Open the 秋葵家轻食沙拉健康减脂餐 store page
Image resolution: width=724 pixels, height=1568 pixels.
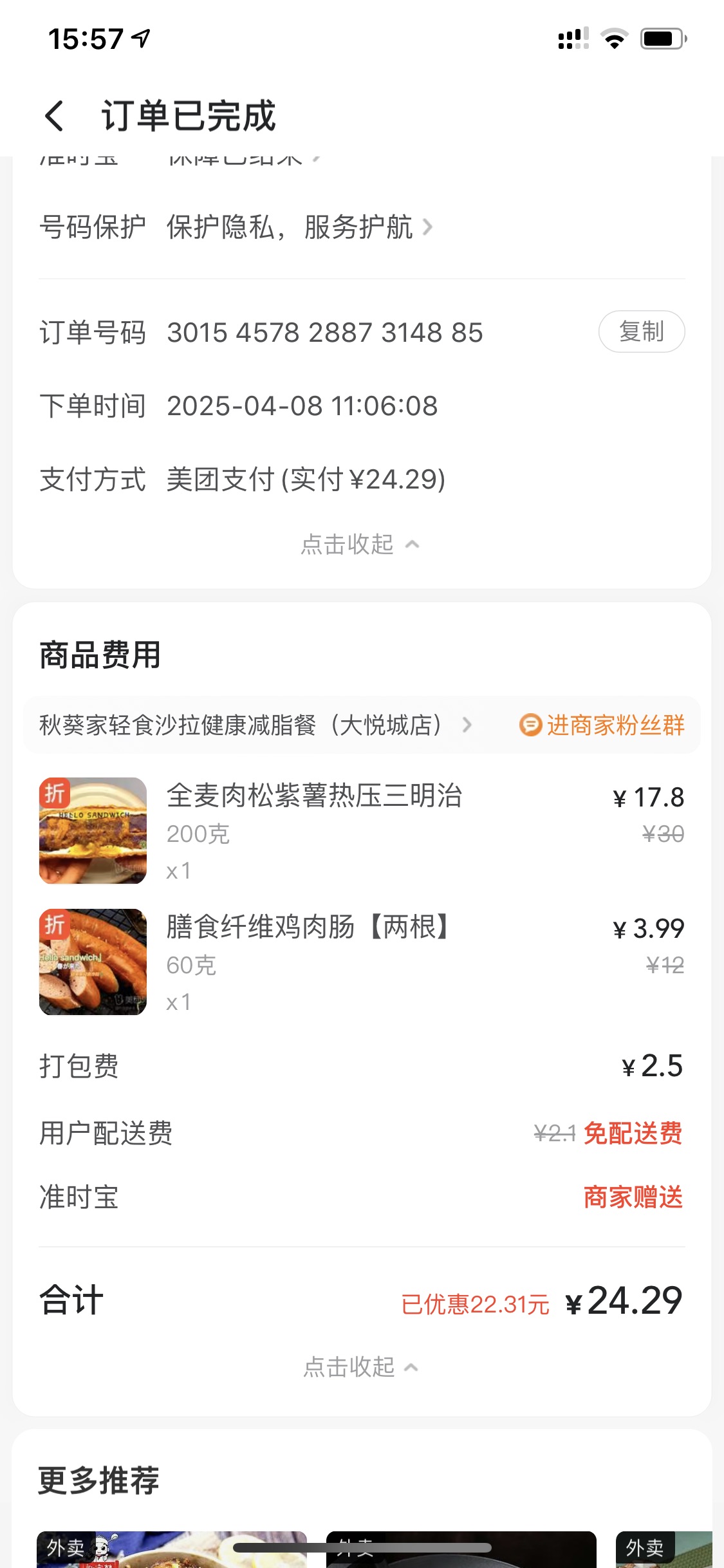(x=255, y=725)
